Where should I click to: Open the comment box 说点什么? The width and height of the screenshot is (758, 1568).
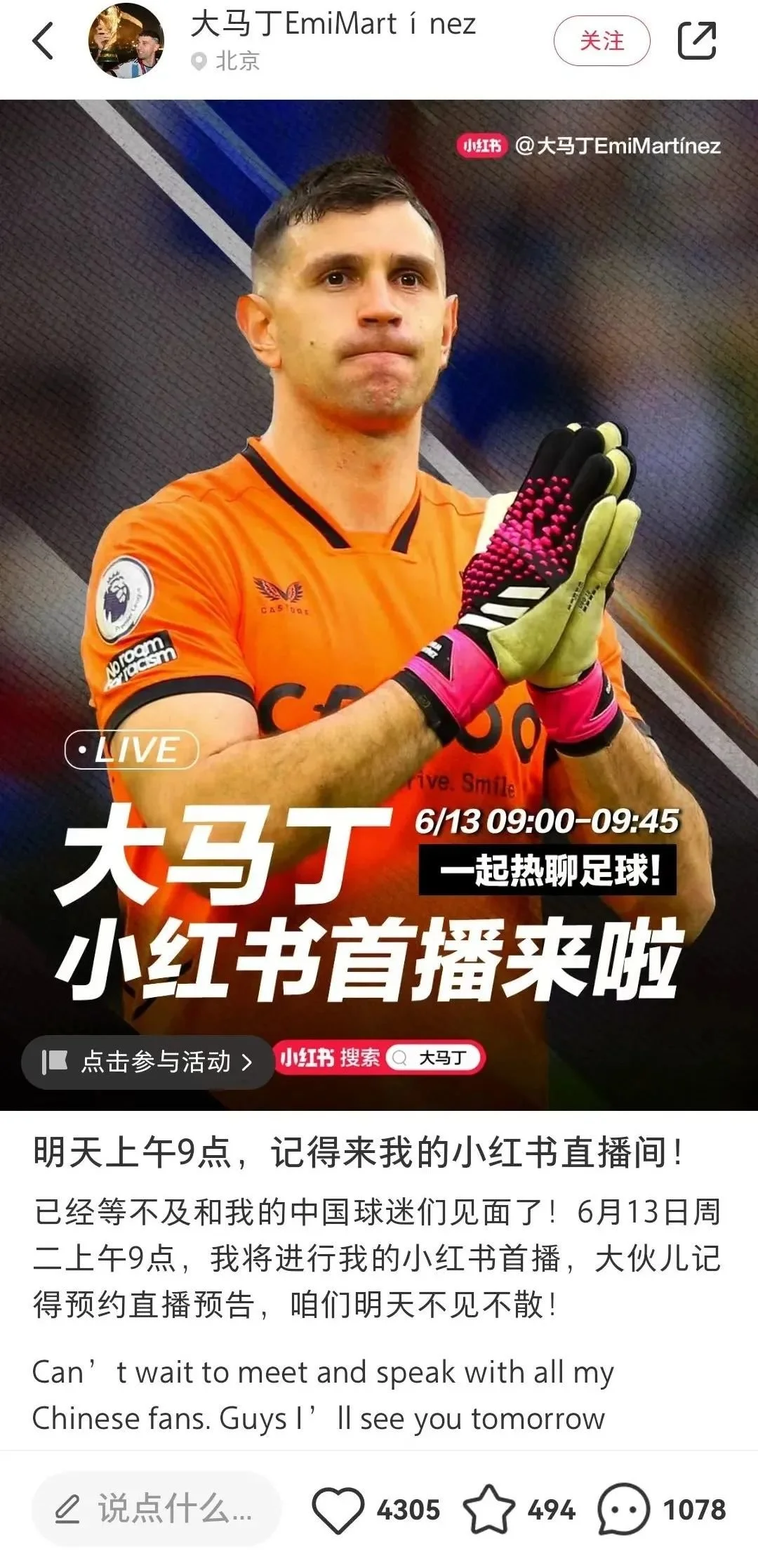(156, 1508)
